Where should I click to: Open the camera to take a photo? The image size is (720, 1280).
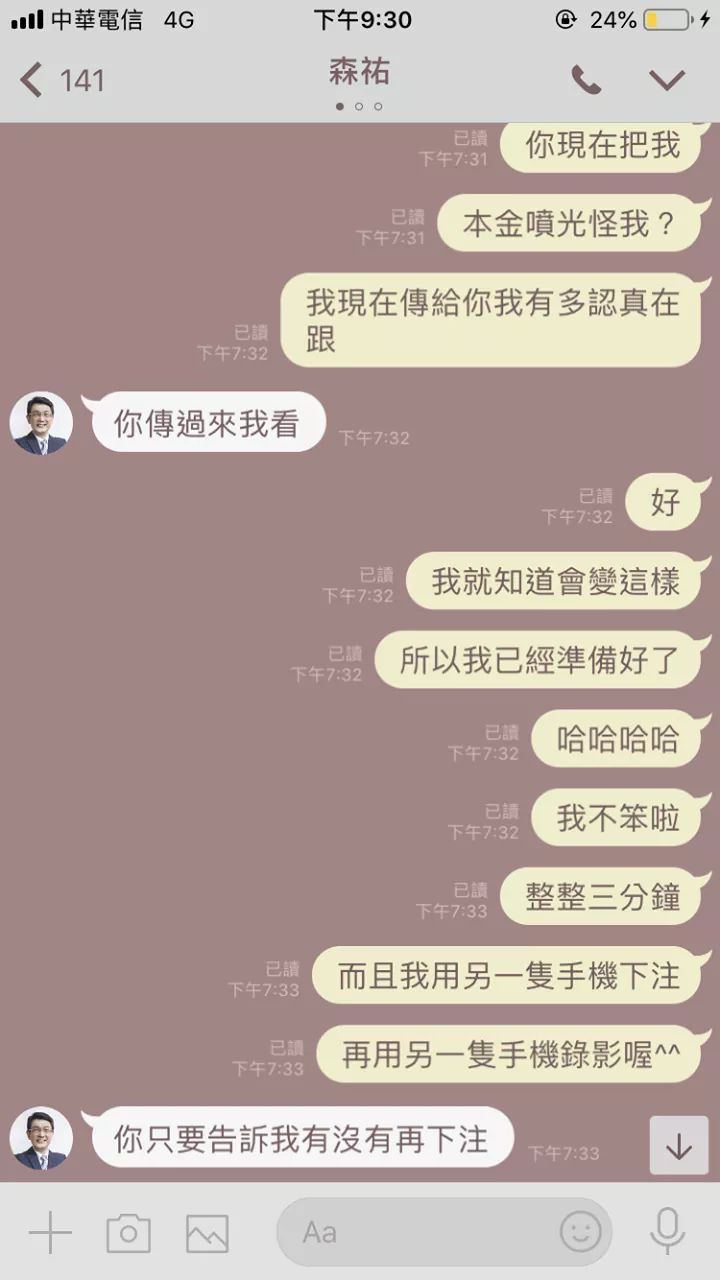pos(128,1232)
